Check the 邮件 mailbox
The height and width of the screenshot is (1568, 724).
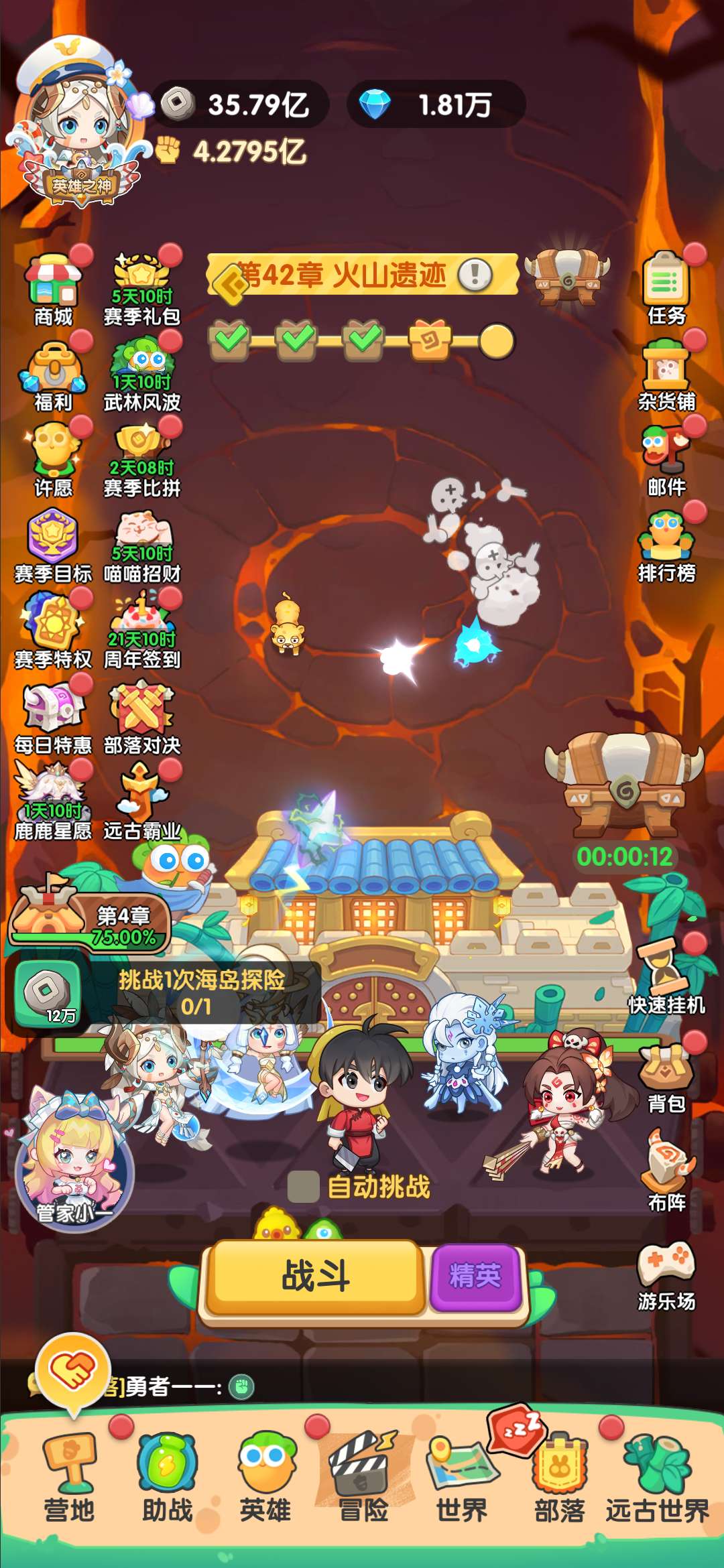coord(666,458)
